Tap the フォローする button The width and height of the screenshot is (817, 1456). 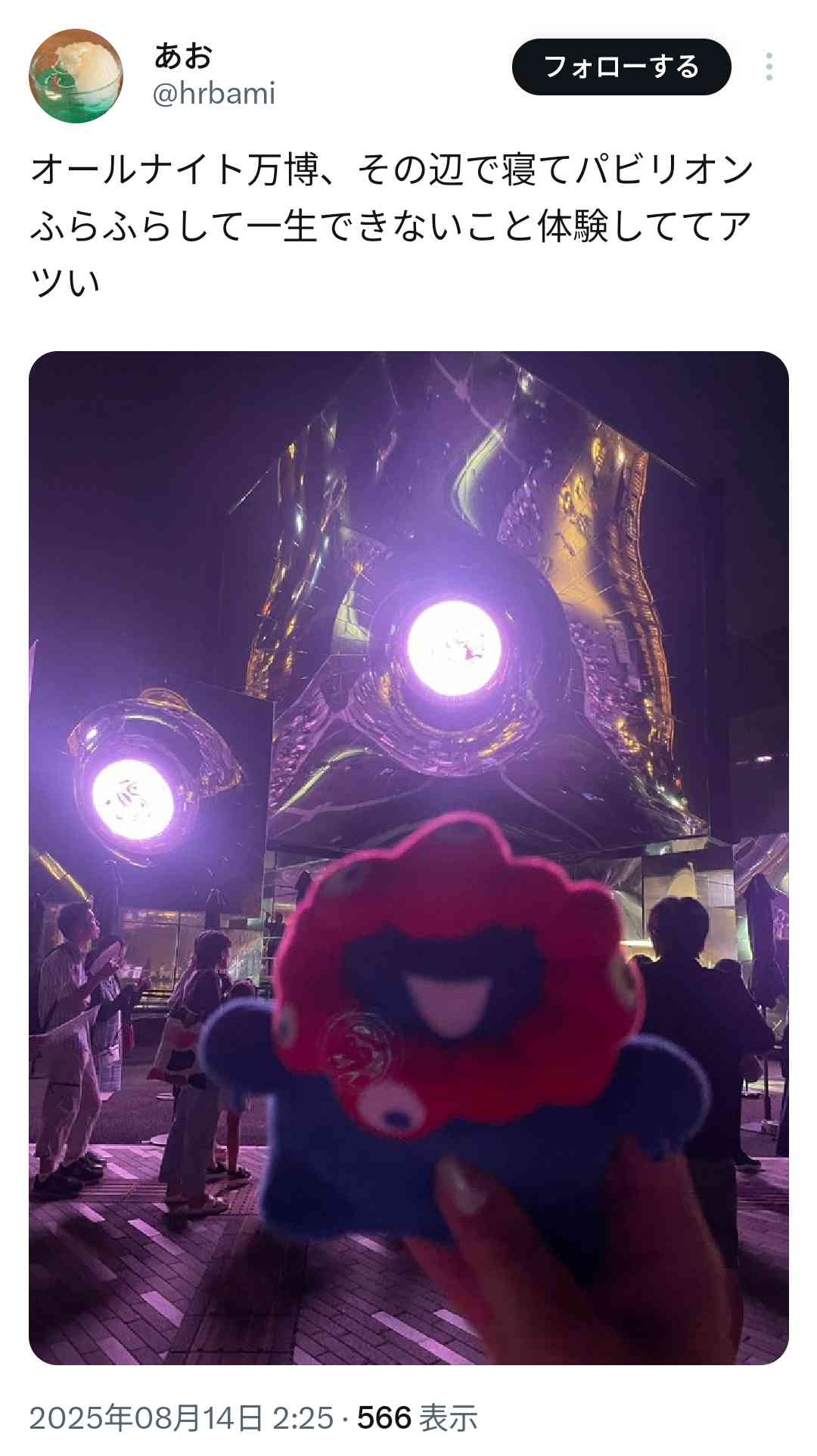[621, 67]
